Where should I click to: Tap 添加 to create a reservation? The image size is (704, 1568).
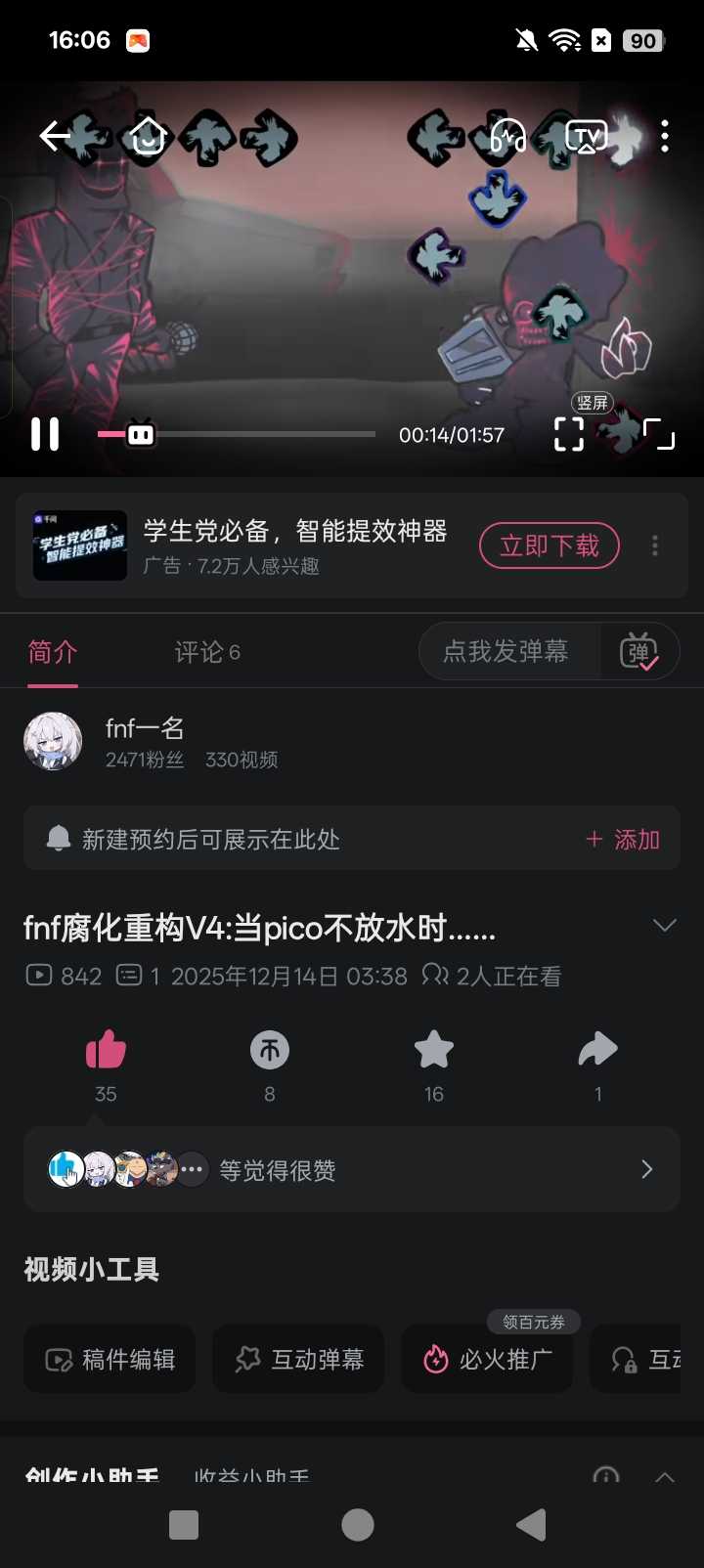click(623, 839)
